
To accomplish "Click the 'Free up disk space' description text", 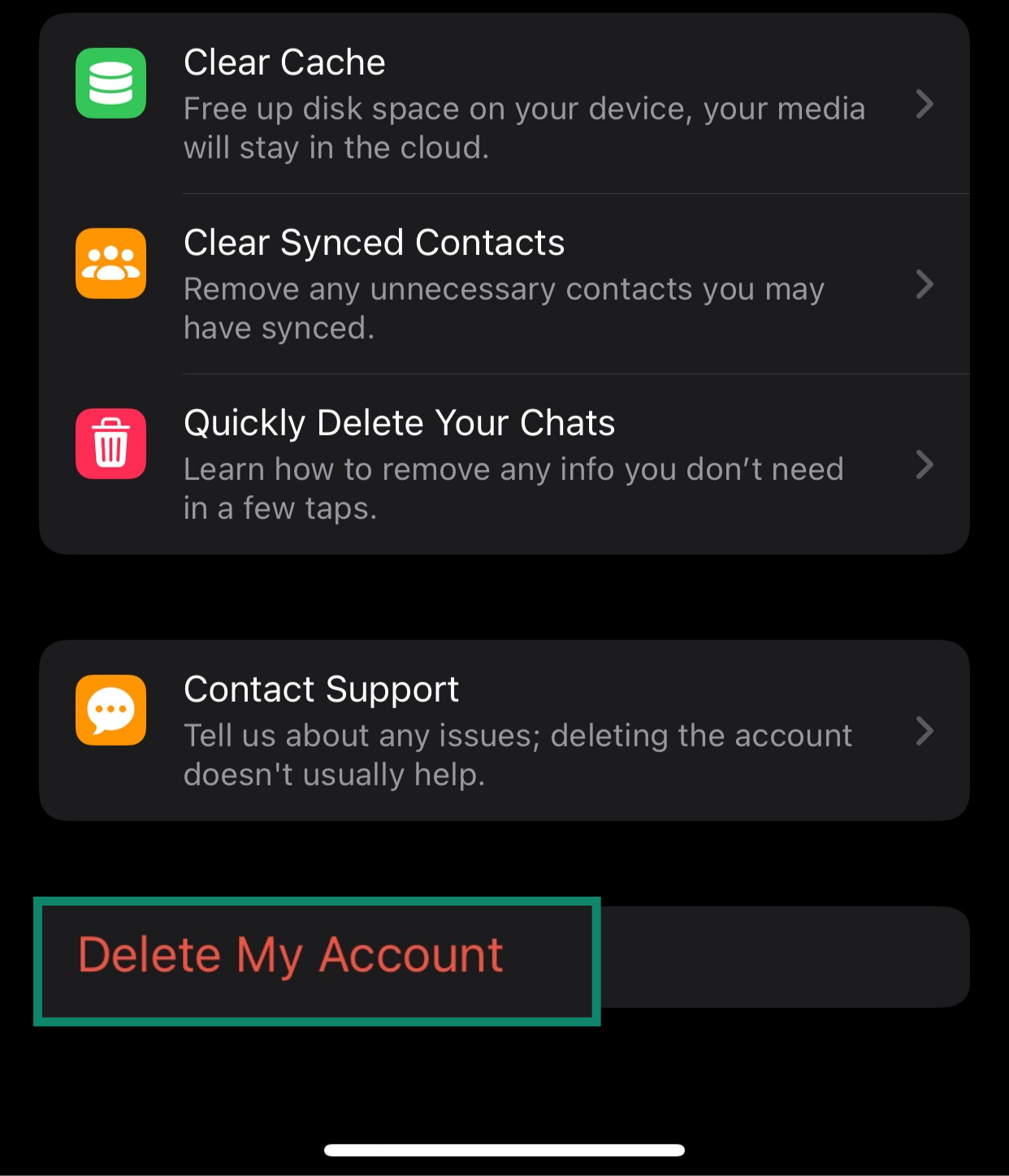I will point(524,128).
